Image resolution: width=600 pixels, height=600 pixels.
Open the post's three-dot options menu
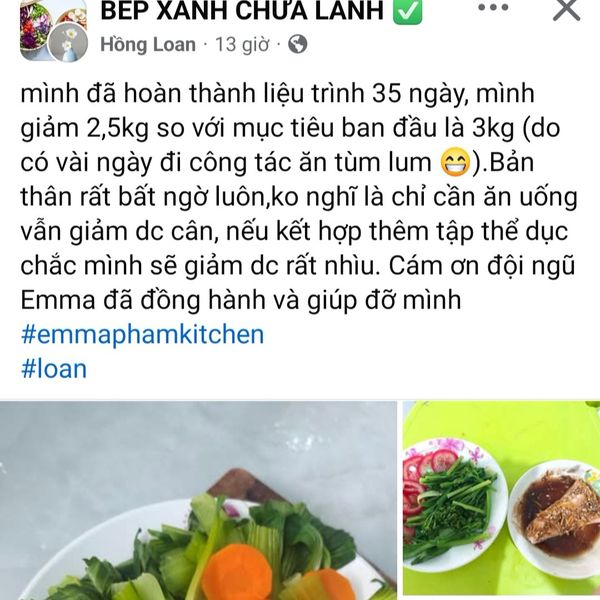tap(493, 8)
